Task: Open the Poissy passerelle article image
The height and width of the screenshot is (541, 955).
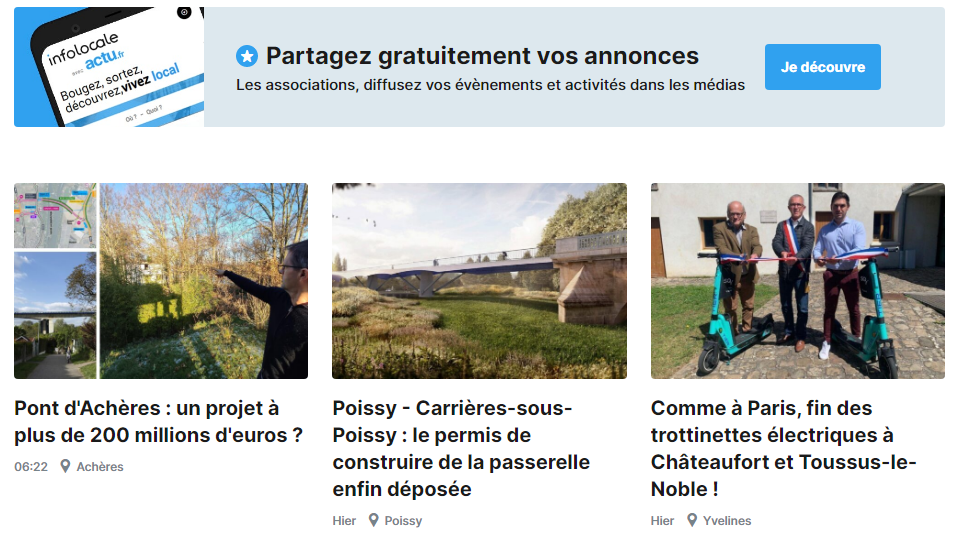Action: (x=479, y=281)
